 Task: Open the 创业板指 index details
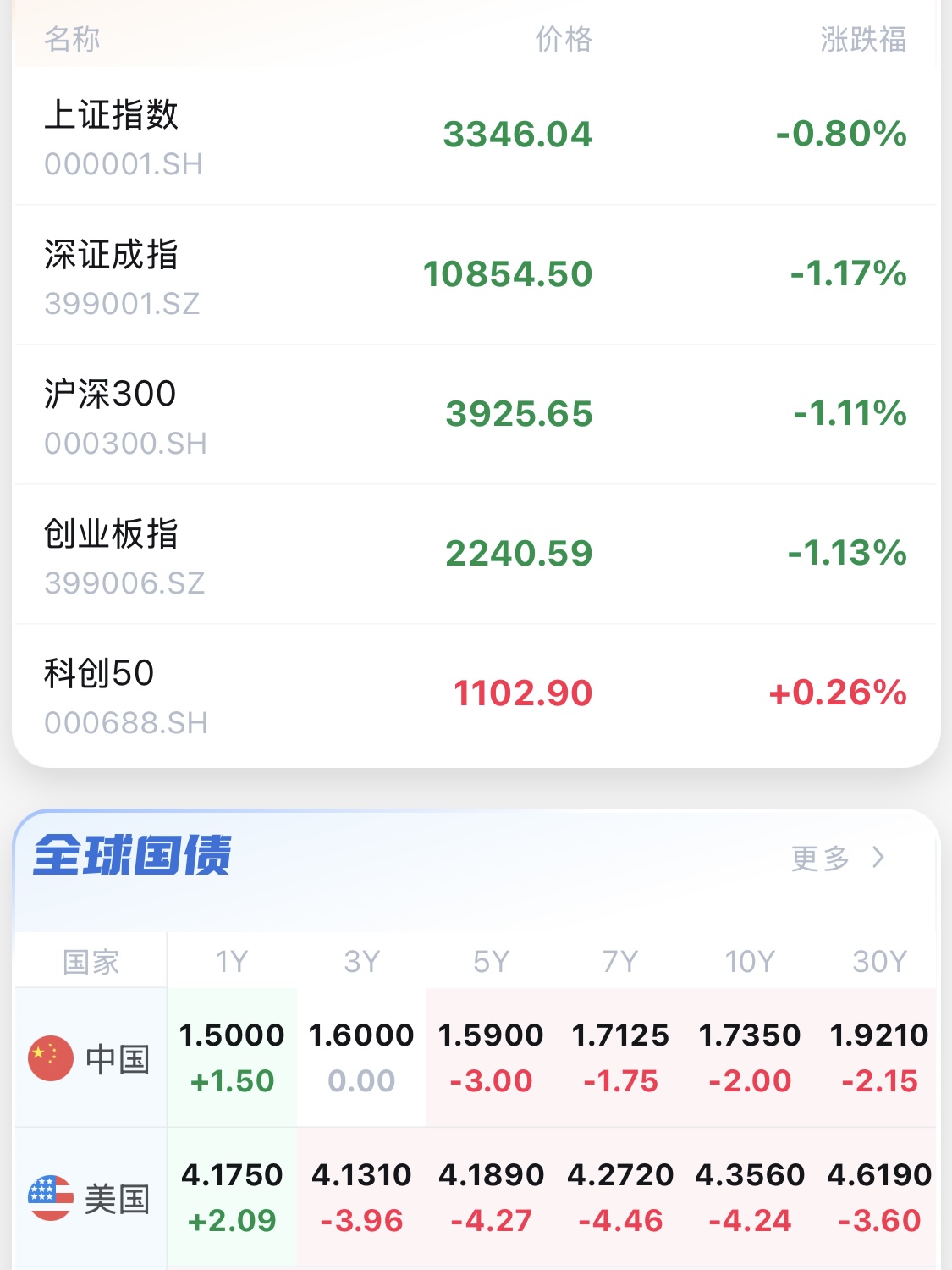[x=474, y=555]
